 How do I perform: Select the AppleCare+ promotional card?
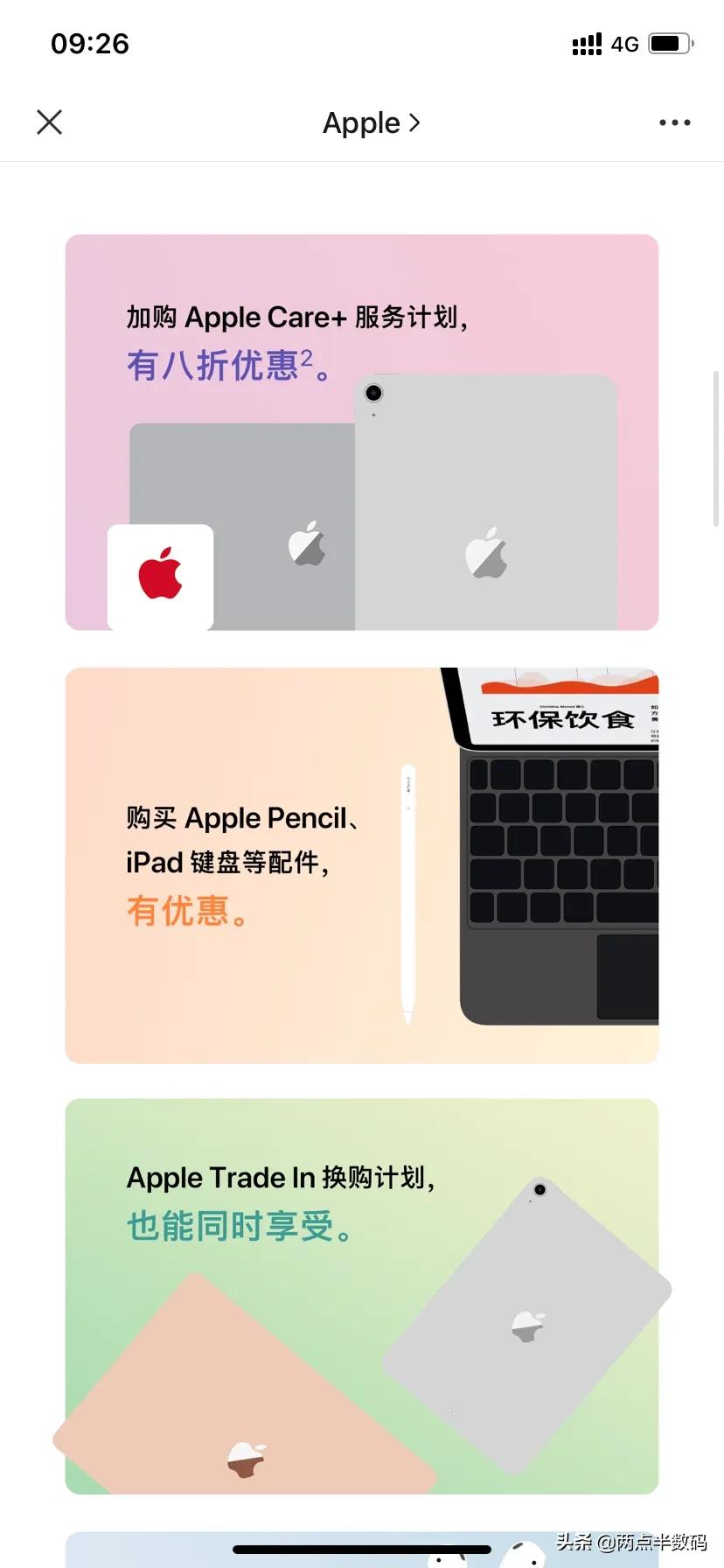361,431
